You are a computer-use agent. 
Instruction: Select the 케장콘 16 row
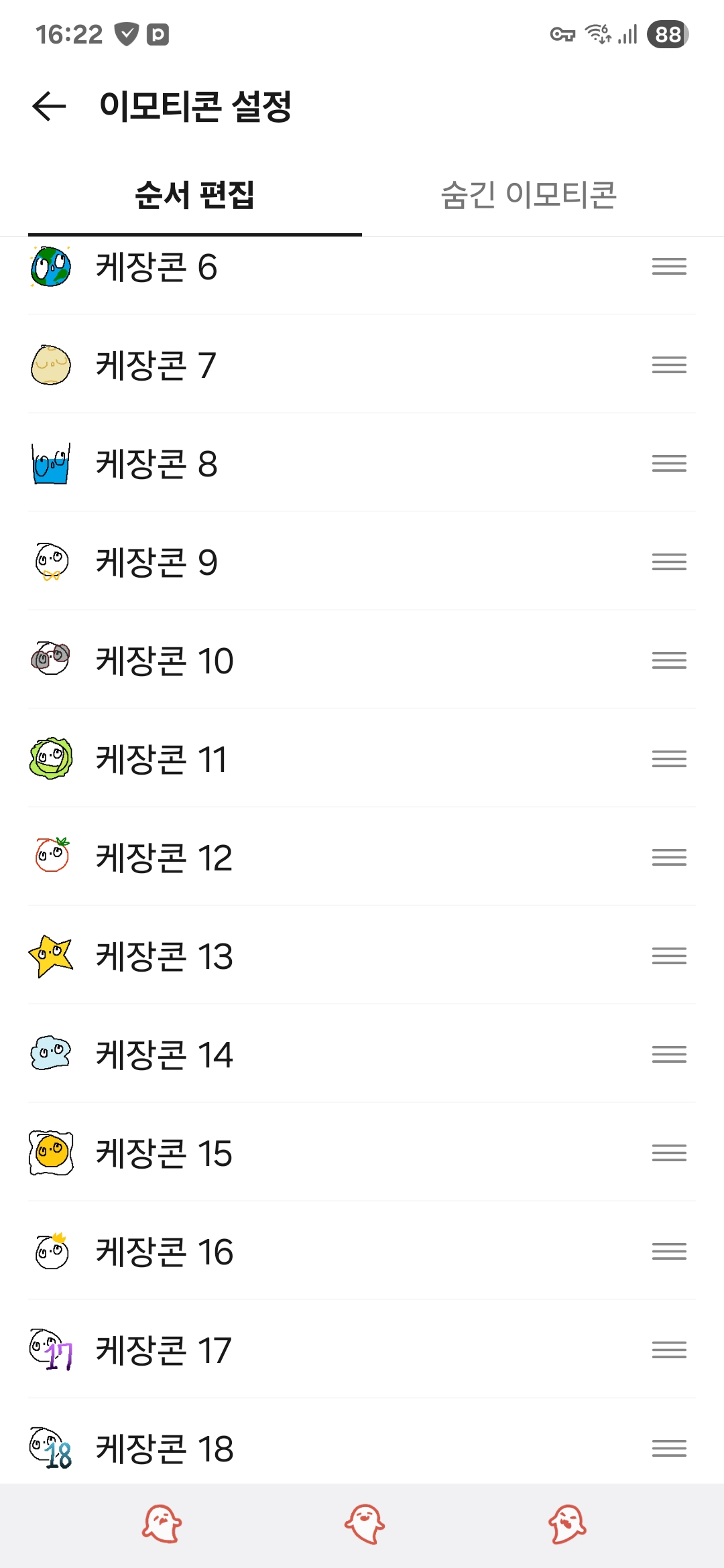click(x=362, y=1252)
